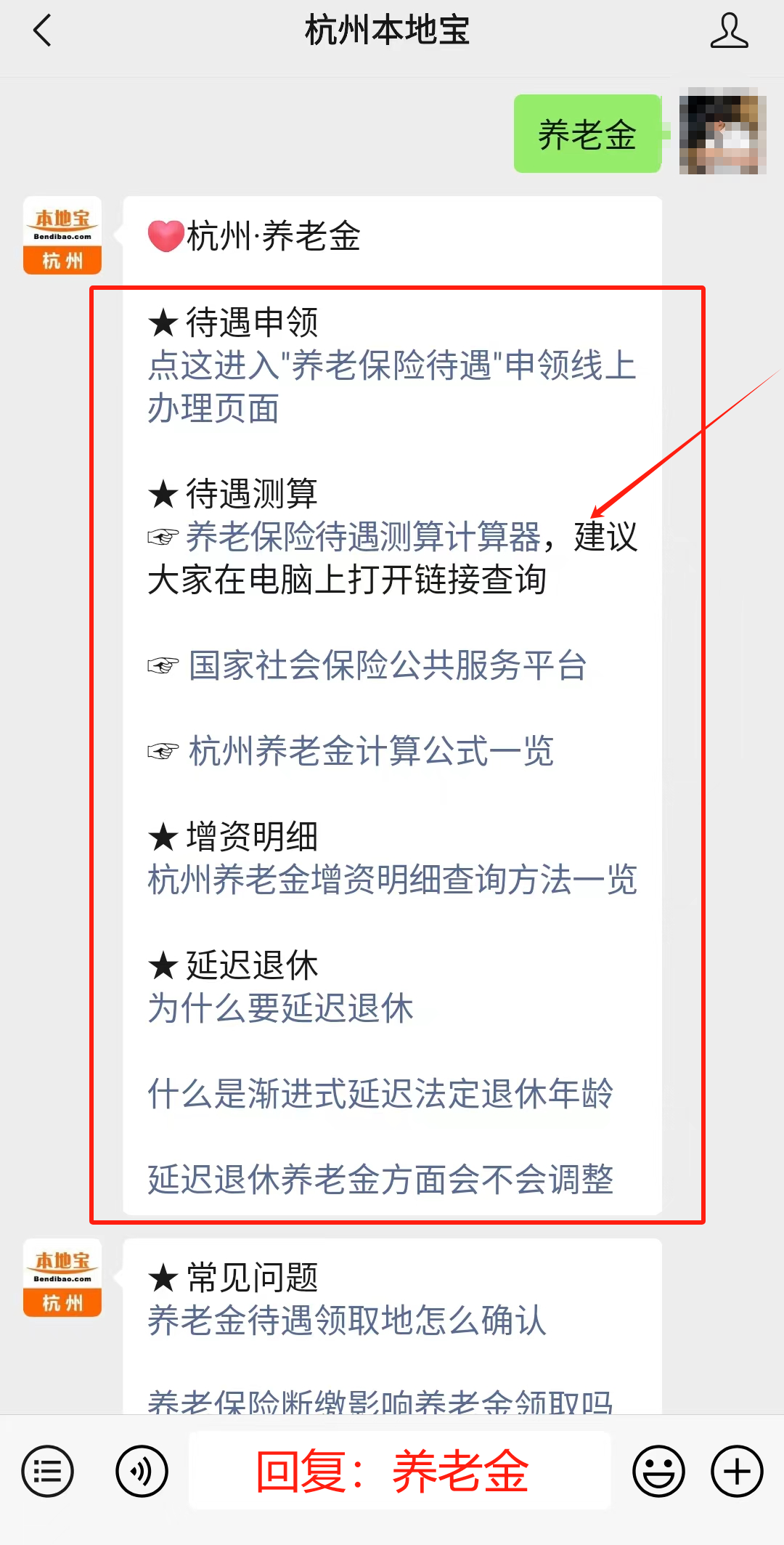784x1545 pixels.
Task: Open the emoji picker
Action: click(658, 1472)
